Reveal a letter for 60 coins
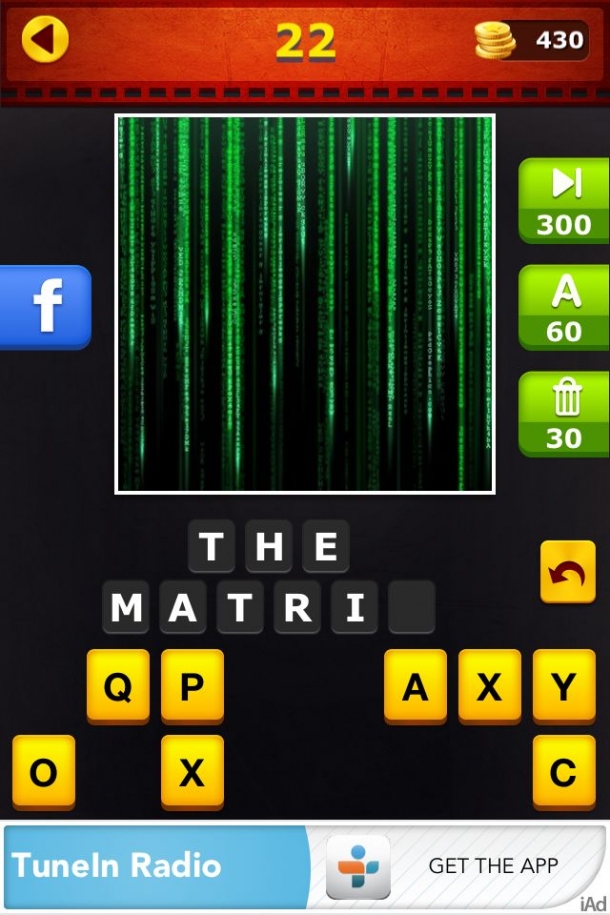 point(564,308)
